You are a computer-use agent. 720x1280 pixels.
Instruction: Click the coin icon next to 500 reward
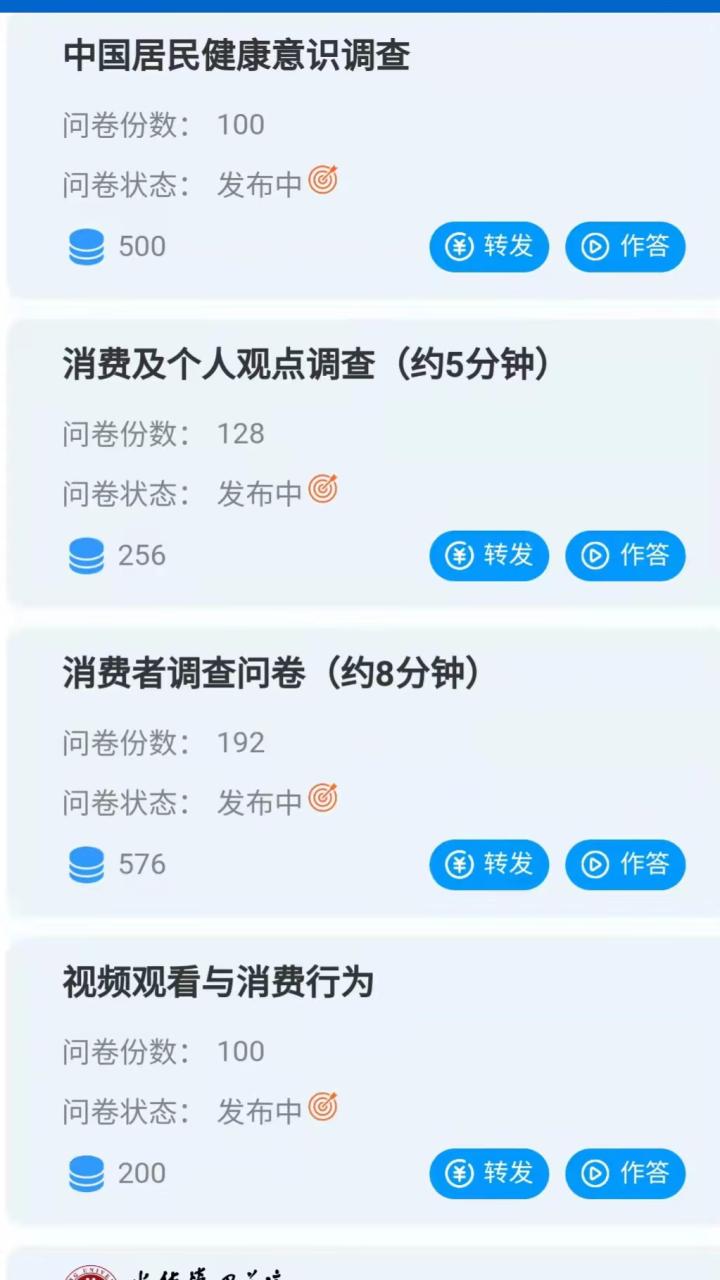point(86,247)
